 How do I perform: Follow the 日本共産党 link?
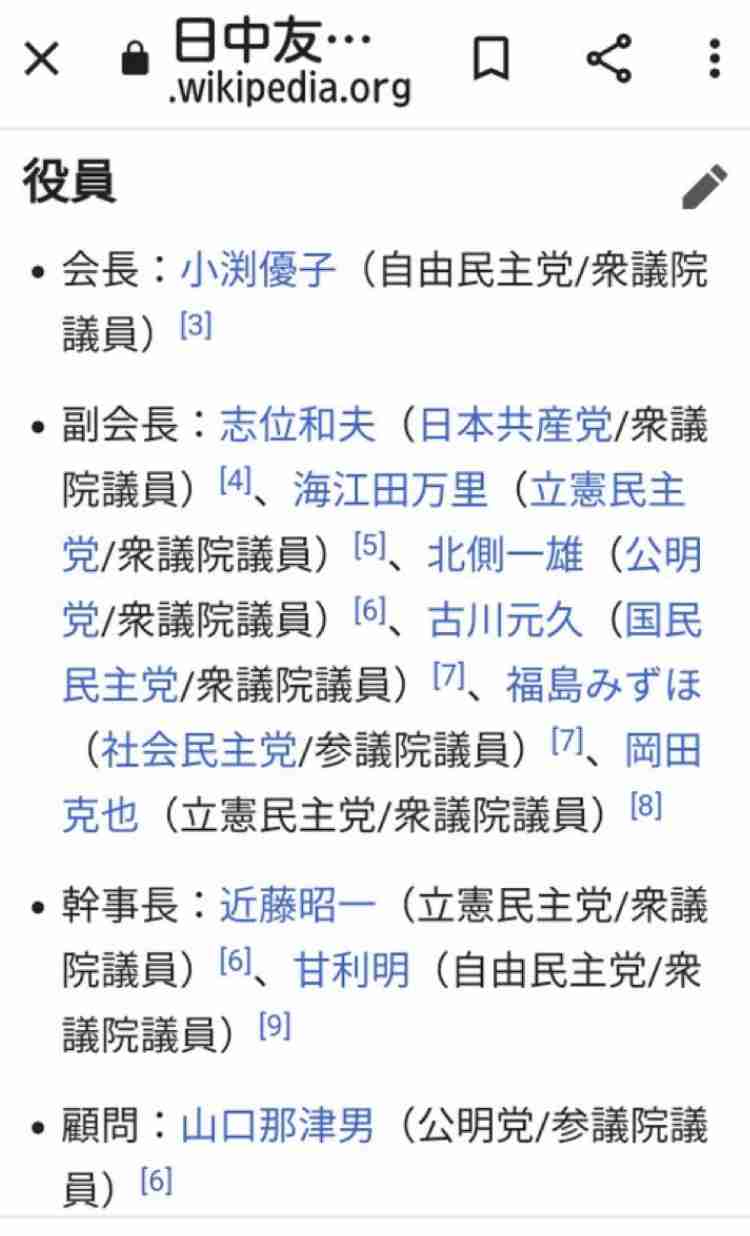(514, 427)
